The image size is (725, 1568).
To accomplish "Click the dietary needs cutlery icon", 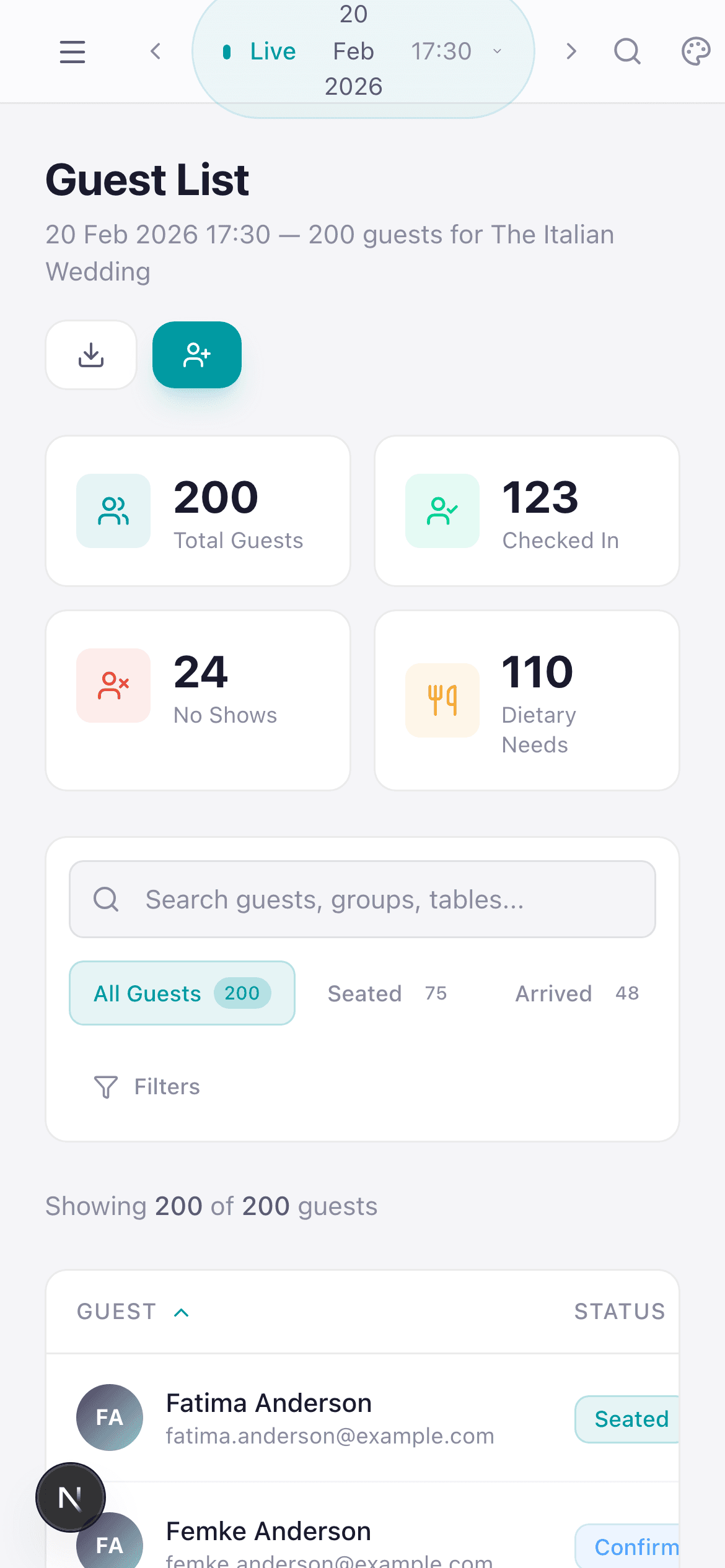I will (x=442, y=700).
